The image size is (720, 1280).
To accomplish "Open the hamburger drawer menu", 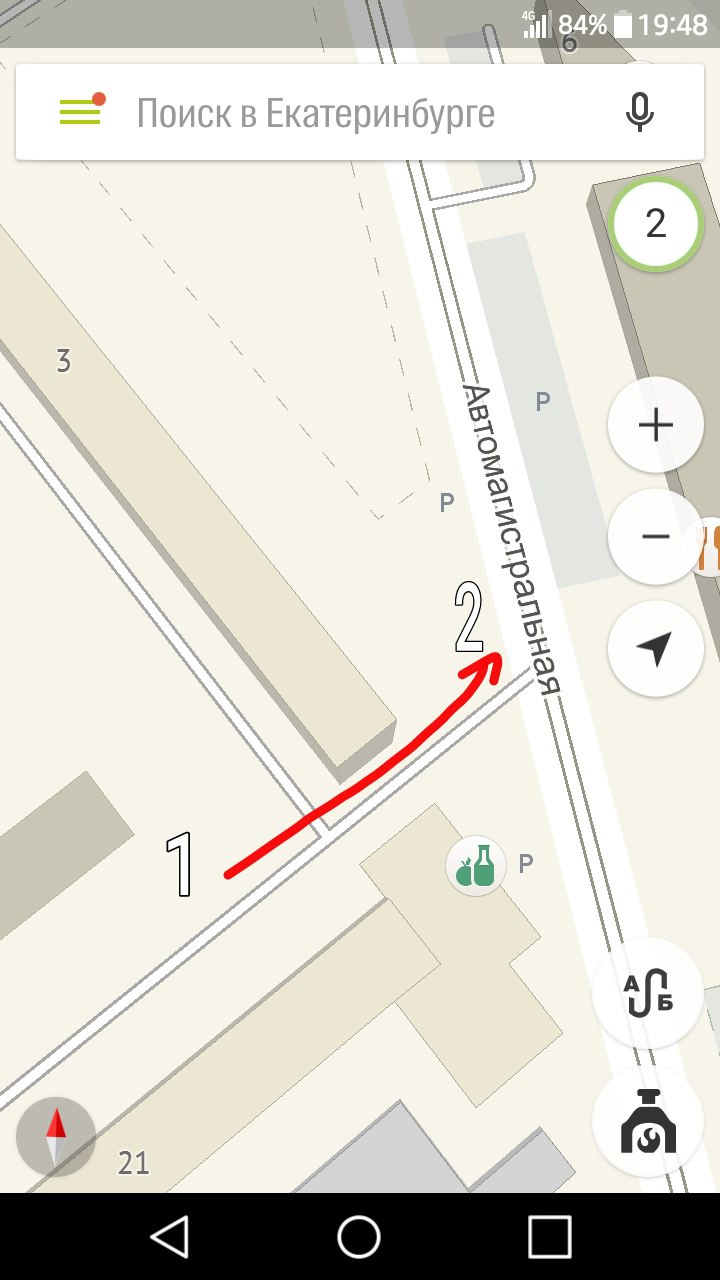I will point(82,112).
